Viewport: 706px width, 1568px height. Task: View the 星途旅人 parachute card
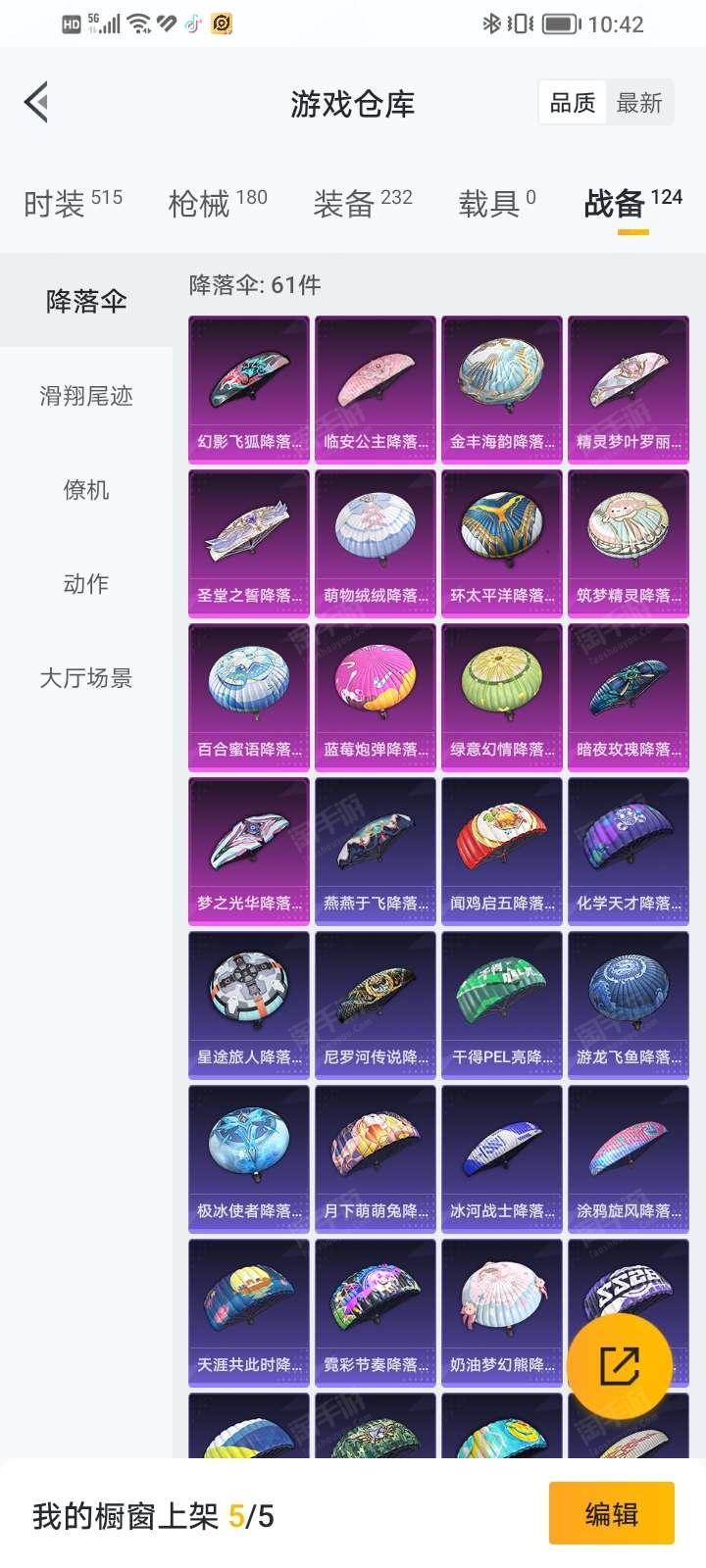coord(249,1004)
